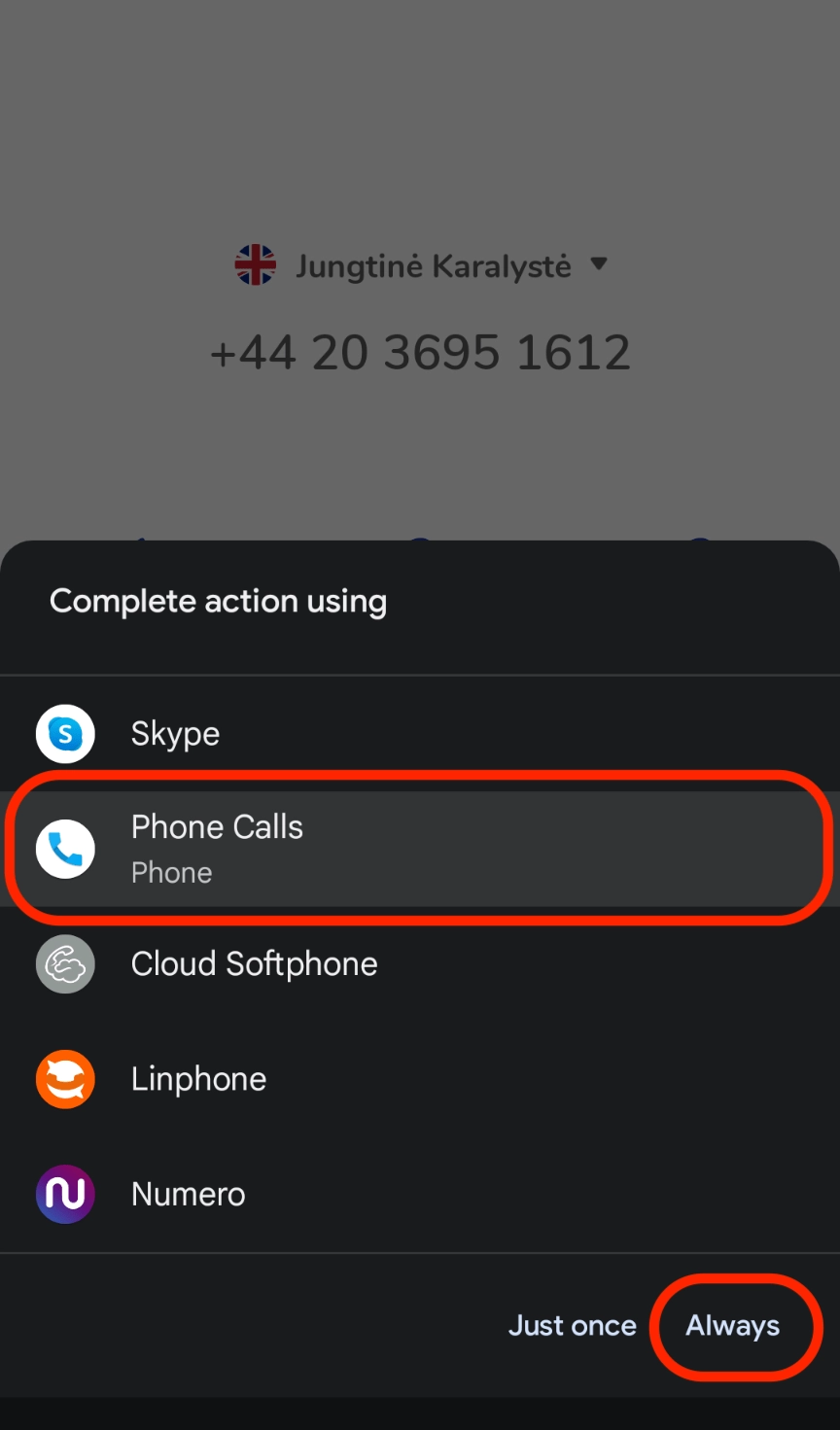Tap the Just once button
Viewport: 840px width, 1430px height.
572,1326
